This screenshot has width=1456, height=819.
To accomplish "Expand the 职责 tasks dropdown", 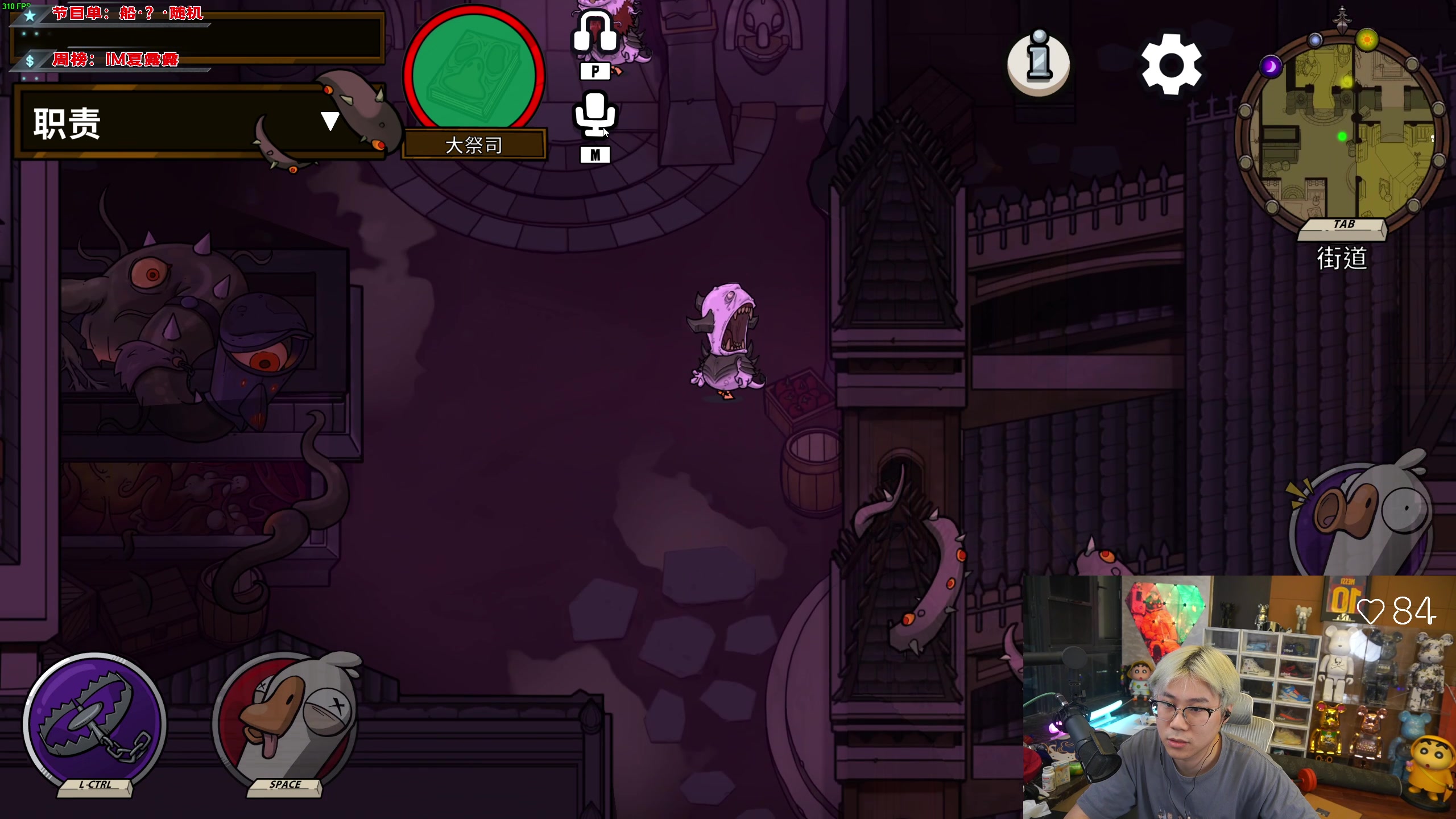I will 329,121.
